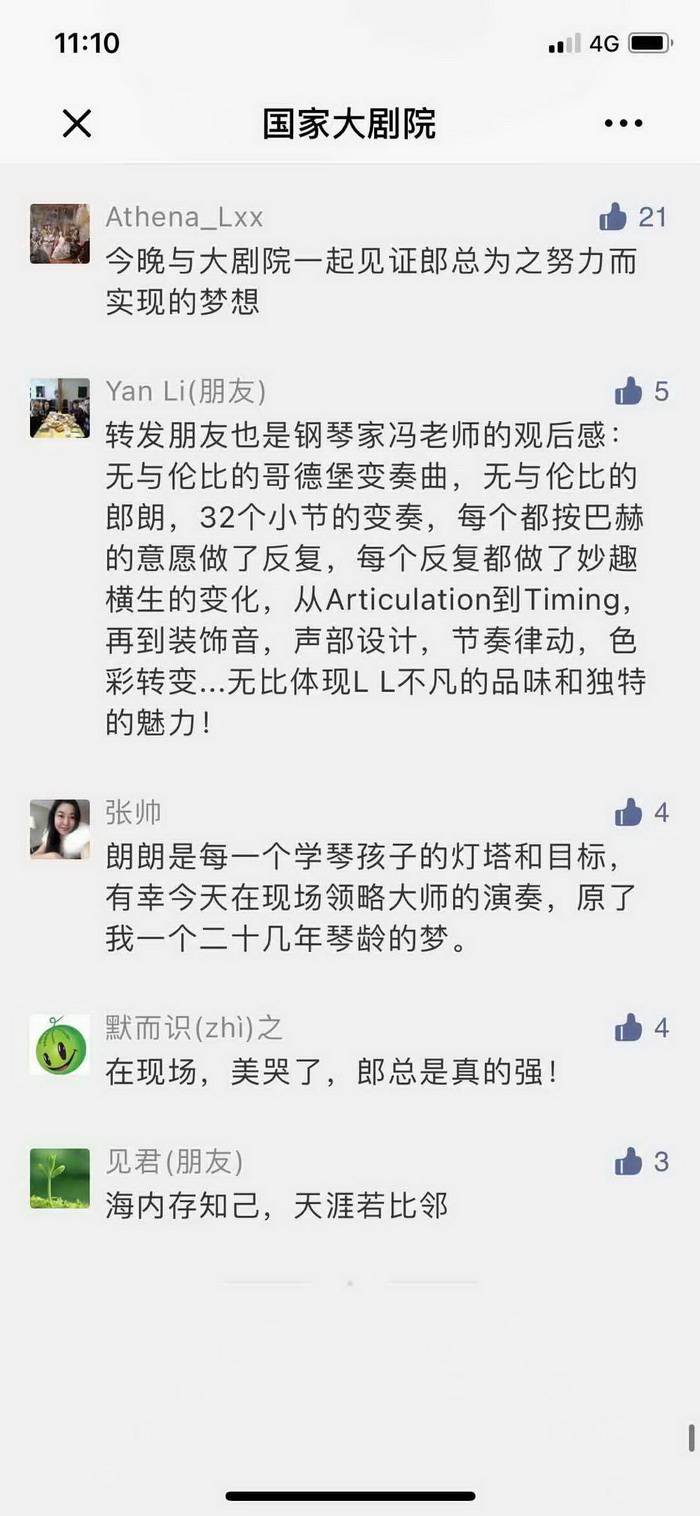Like the comment by 默而识(zhì)之
Screen dimensions: 700x1516
click(628, 1027)
